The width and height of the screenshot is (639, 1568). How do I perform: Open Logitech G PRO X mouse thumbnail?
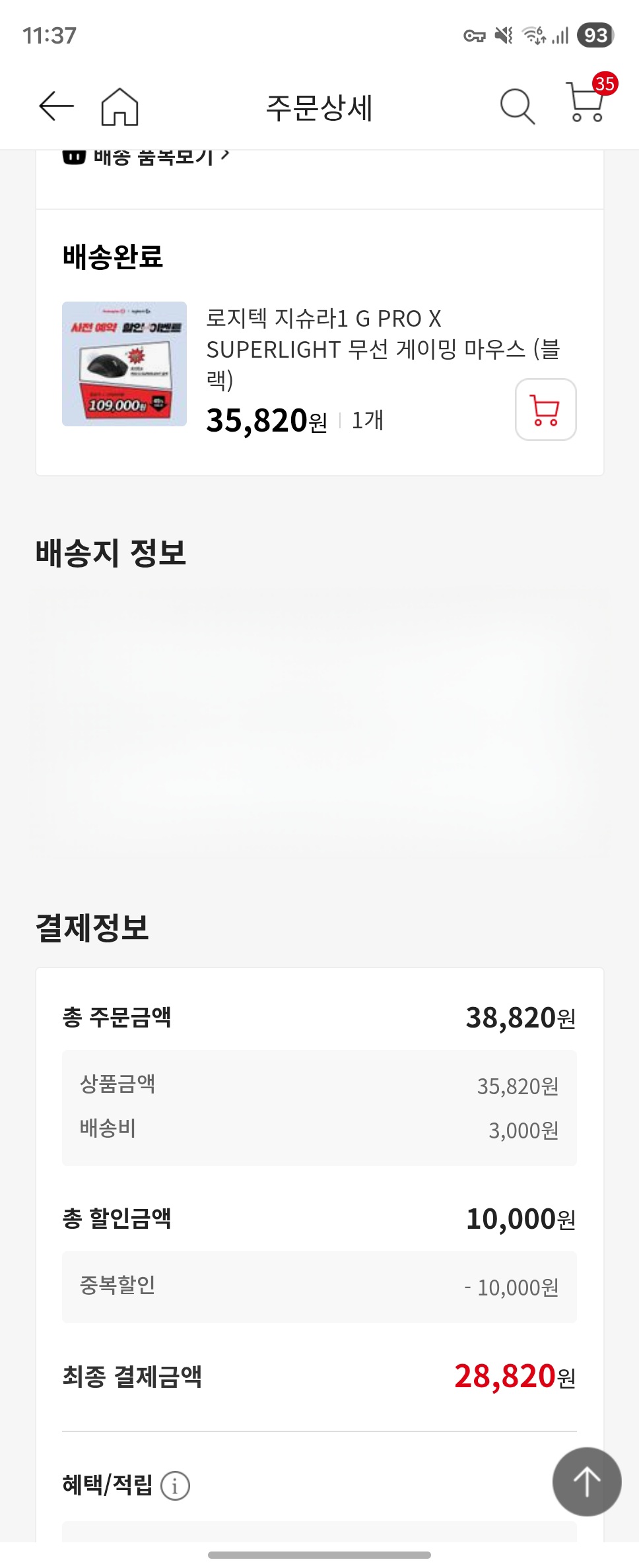click(x=124, y=364)
